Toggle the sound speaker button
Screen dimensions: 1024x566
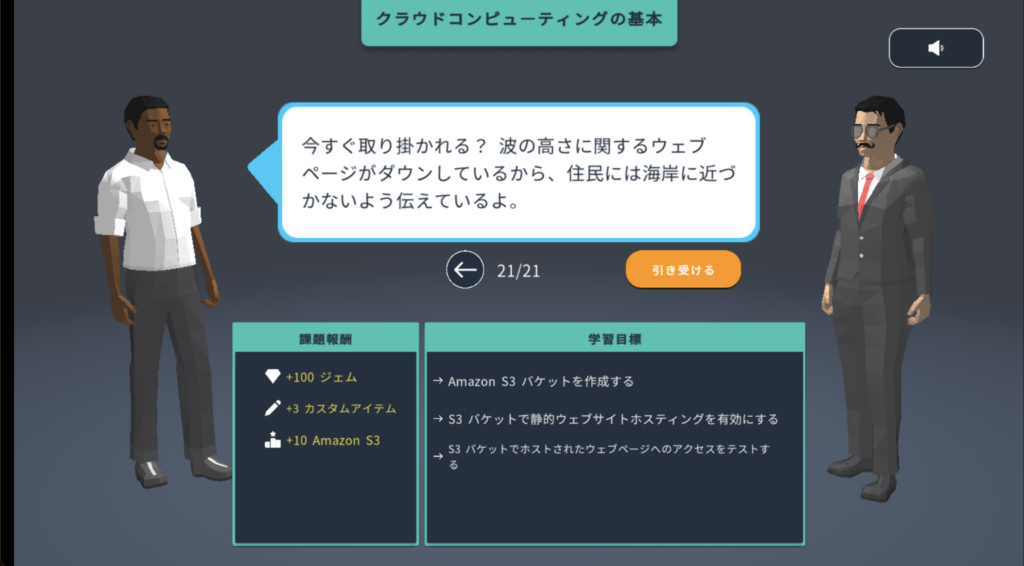pos(936,48)
